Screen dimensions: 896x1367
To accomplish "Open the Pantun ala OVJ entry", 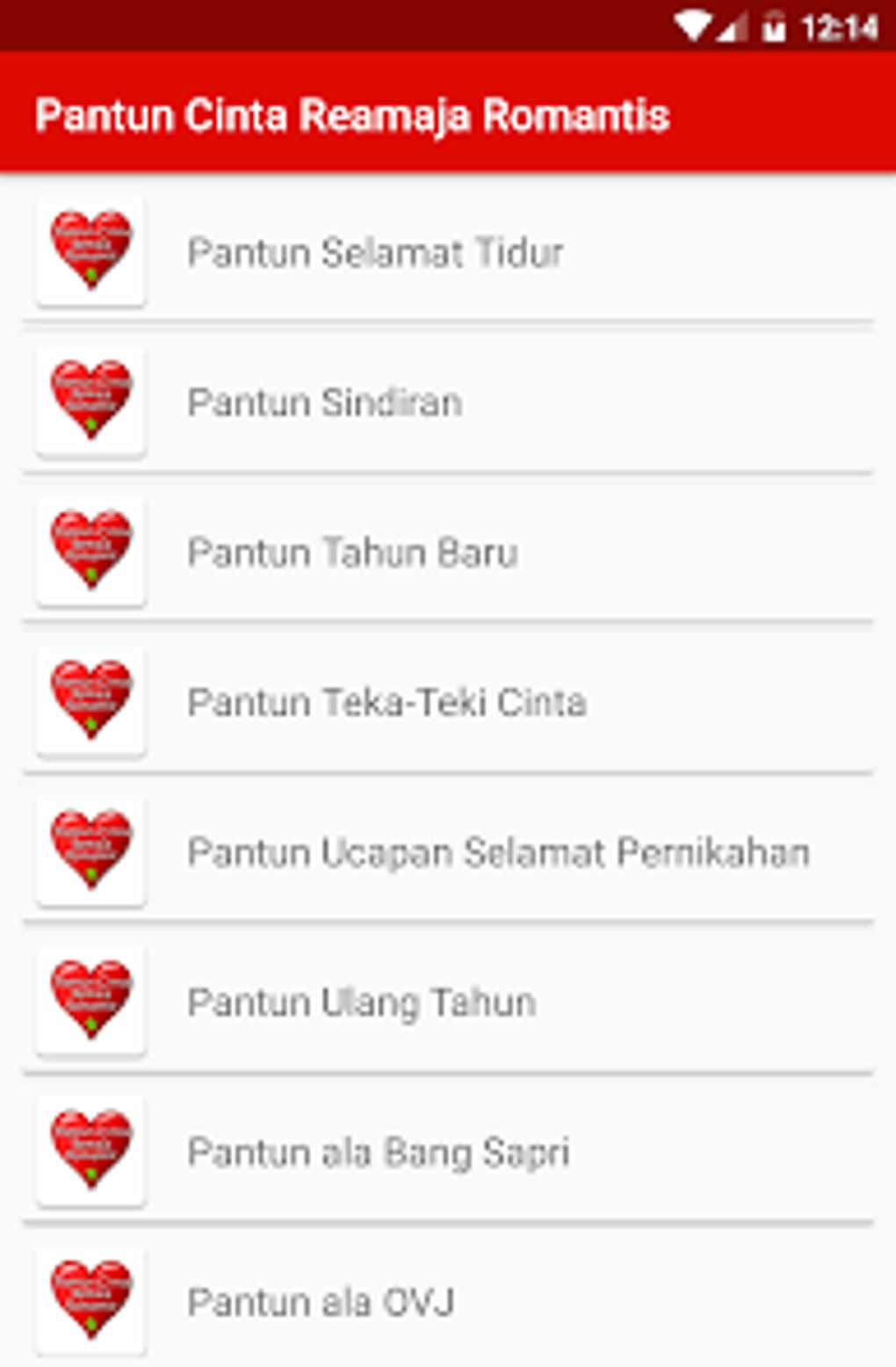I will pos(321,1302).
